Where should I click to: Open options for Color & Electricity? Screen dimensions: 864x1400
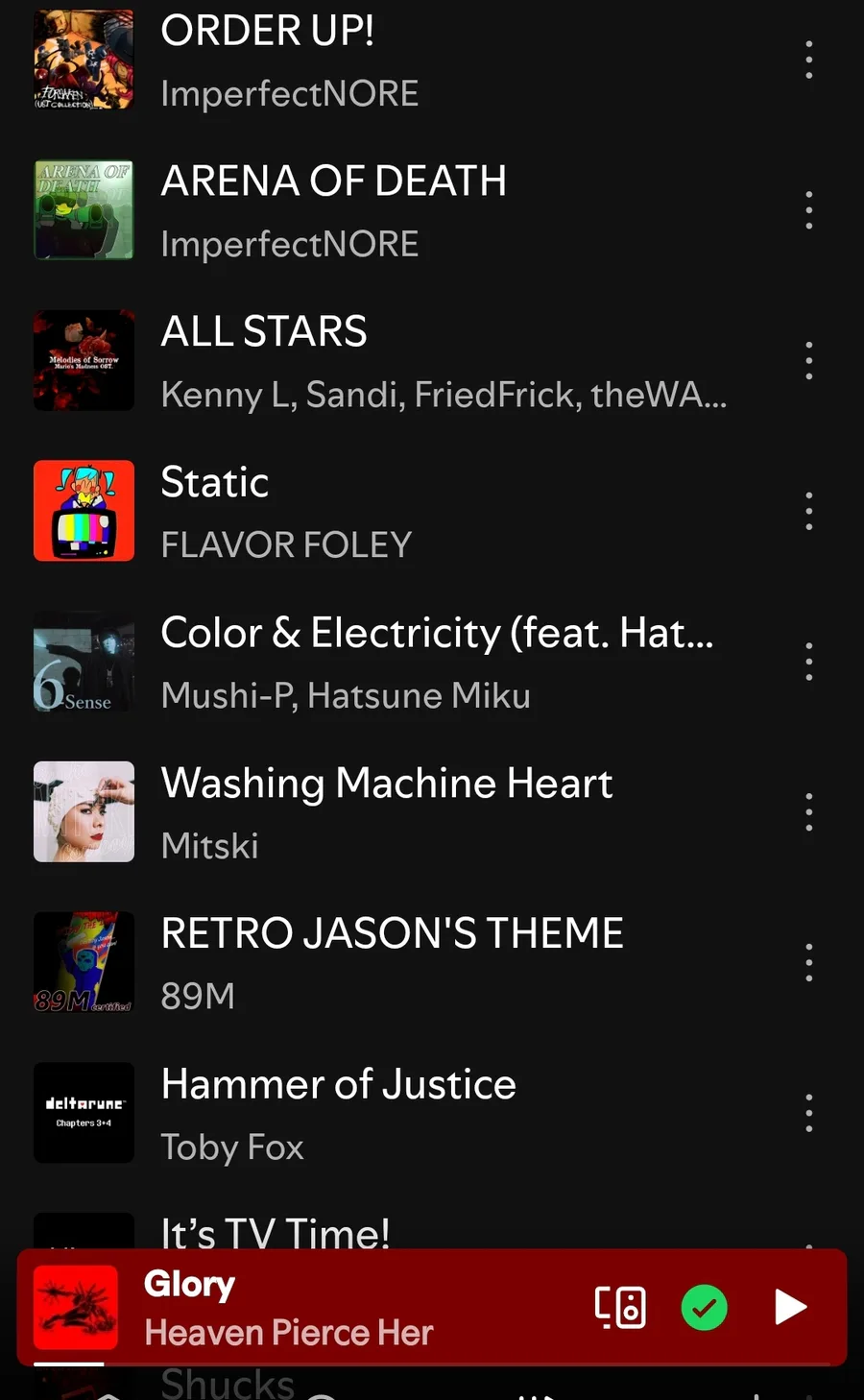[x=809, y=662]
